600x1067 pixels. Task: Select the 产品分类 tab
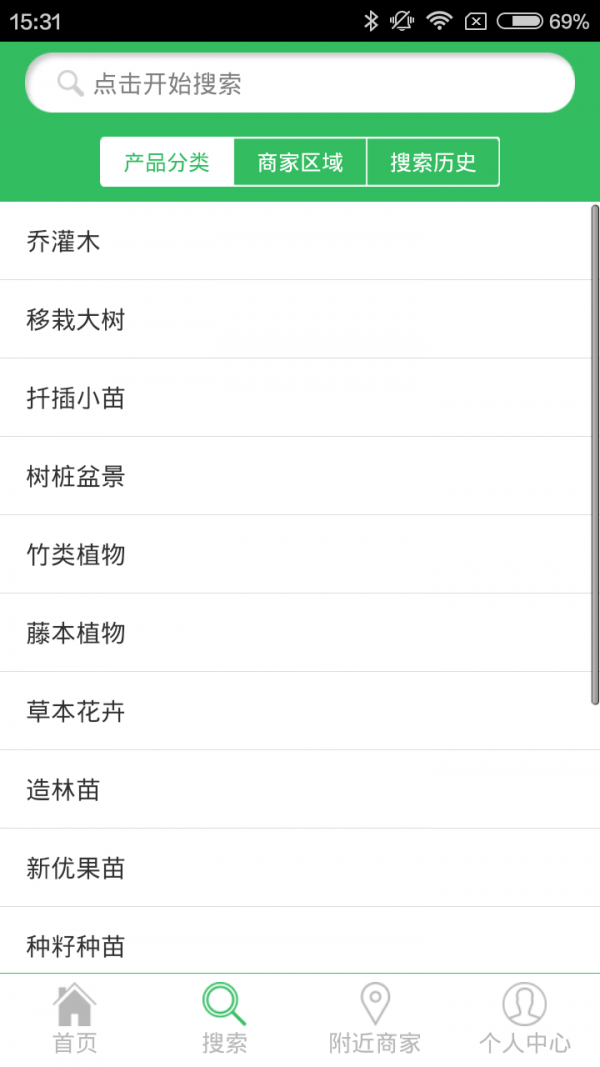167,162
